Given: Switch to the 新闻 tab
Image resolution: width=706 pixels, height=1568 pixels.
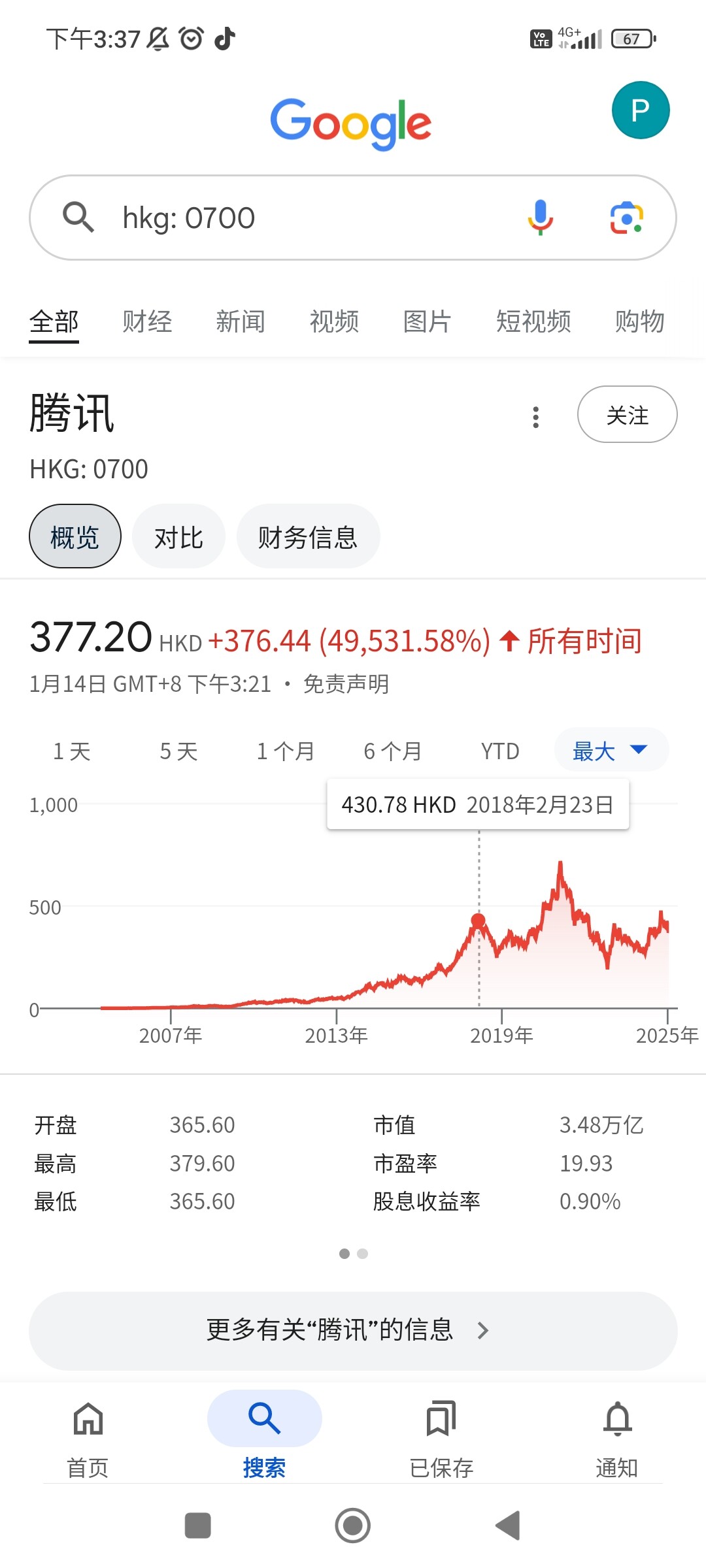Looking at the screenshot, I should 241,321.
